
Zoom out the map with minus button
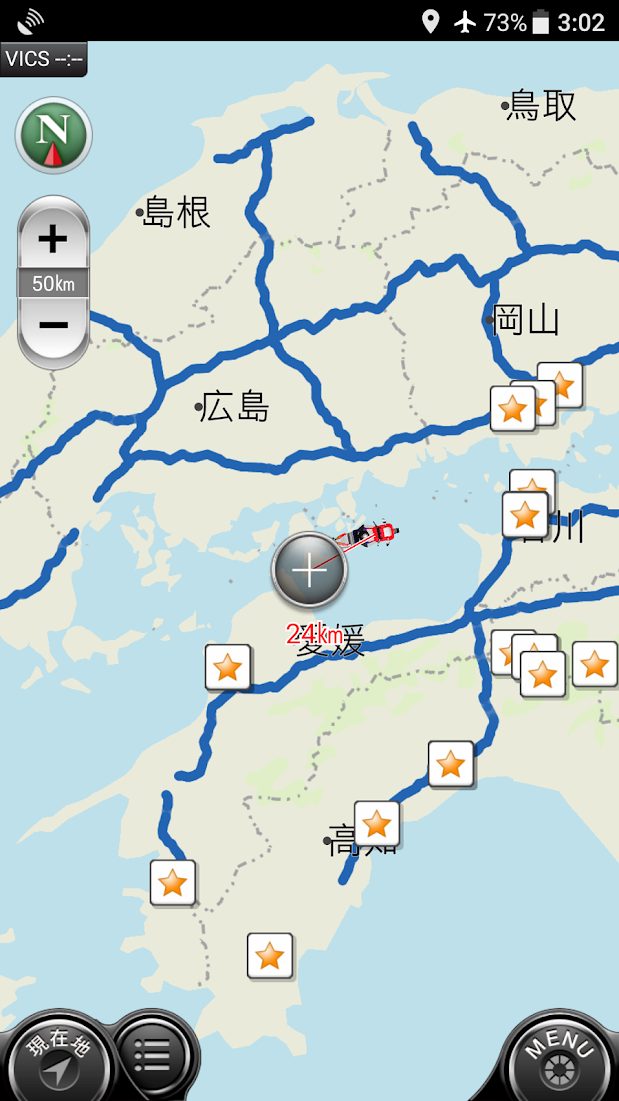coord(52,326)
